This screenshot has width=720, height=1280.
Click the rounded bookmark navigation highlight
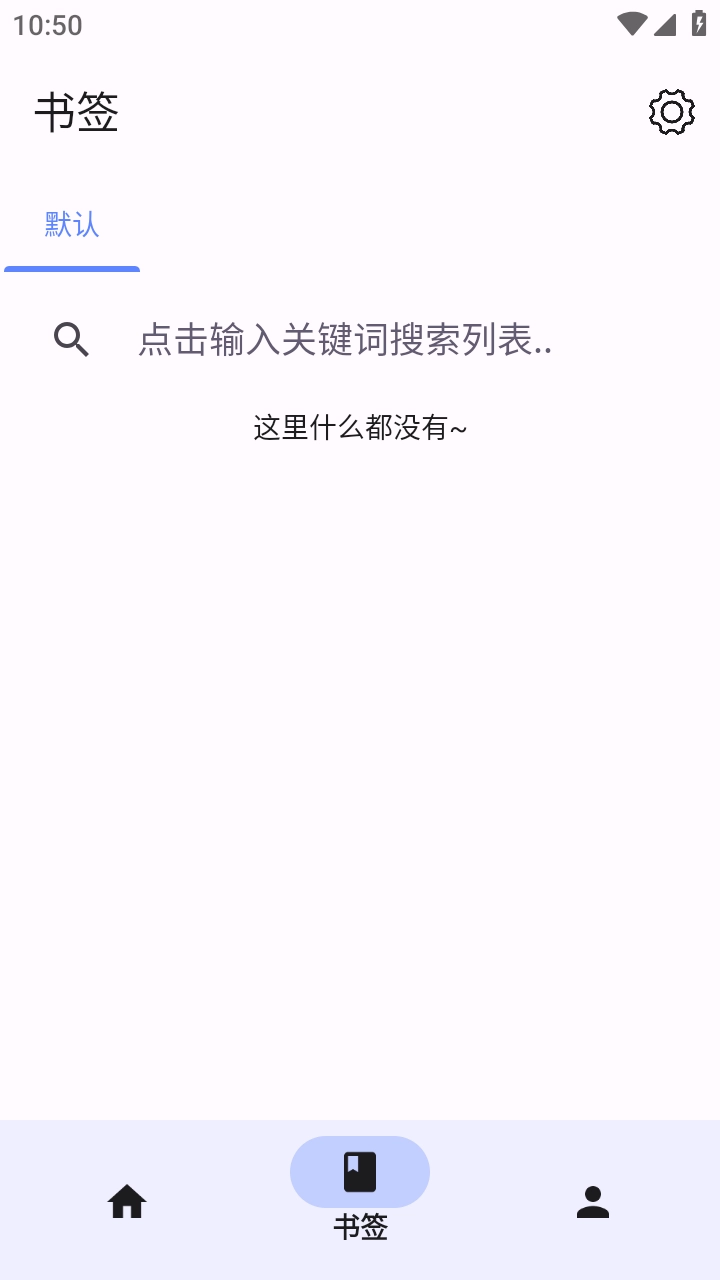360,1171
